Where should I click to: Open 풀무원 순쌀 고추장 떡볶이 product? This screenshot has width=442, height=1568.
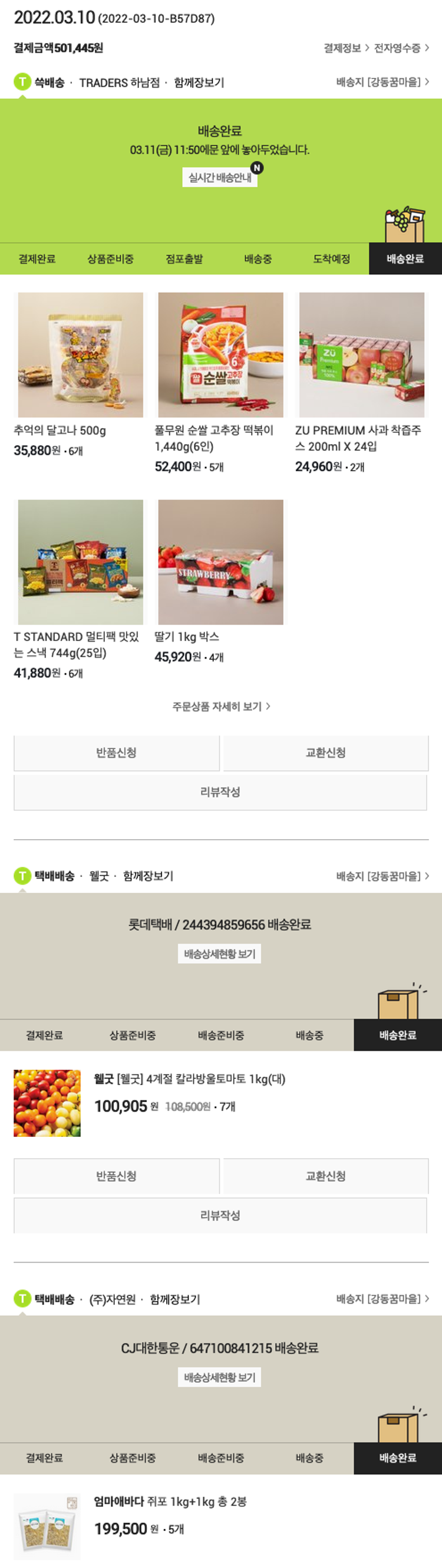[220, 355]
